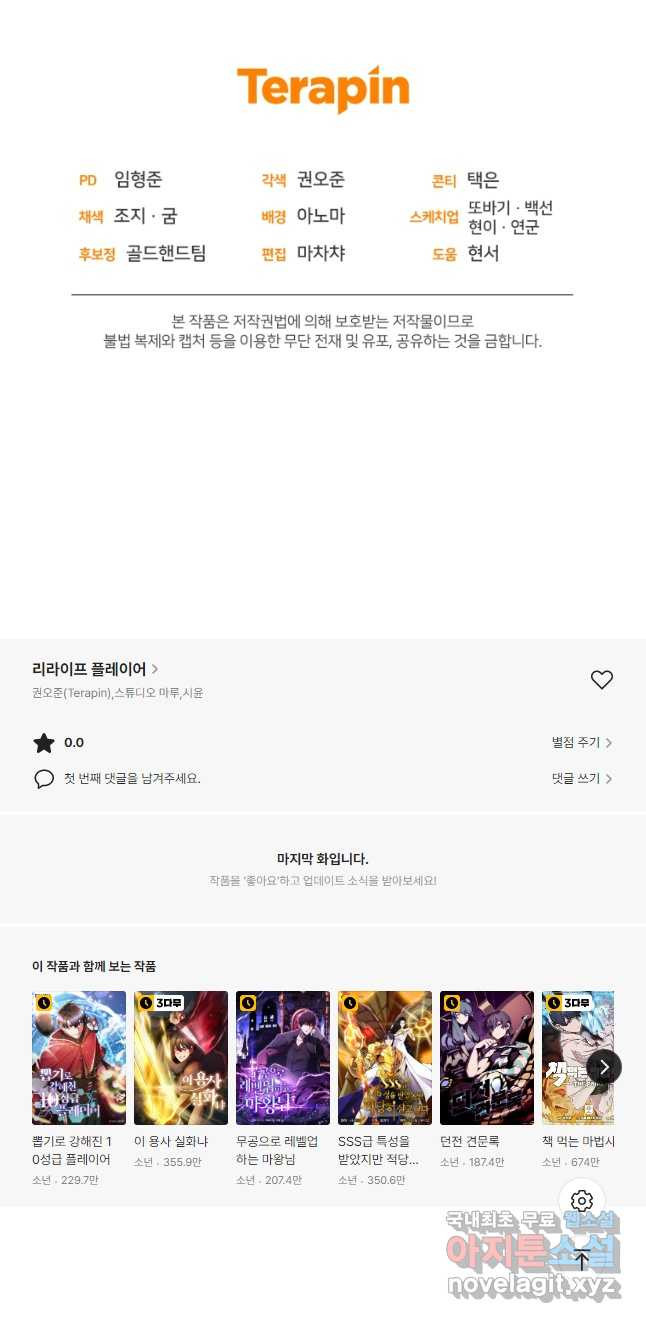Tap 댓글 쓰기 to write a comment
This screenshot has width=646, height=1323.
pyautogui.click(x=582, y=778)
